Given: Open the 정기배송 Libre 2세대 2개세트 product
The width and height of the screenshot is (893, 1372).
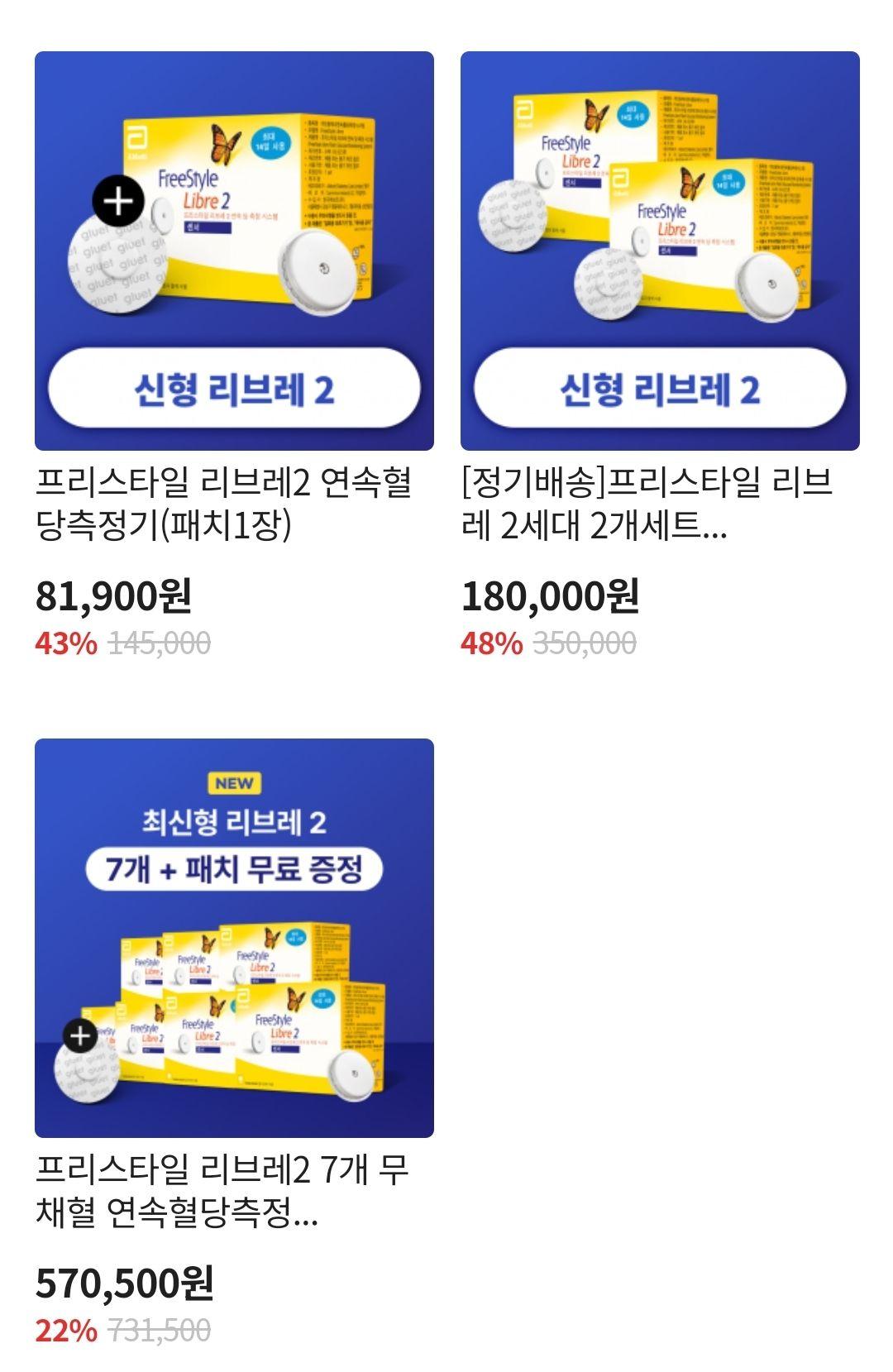Looking at the screenshot, I should [659, 251].
